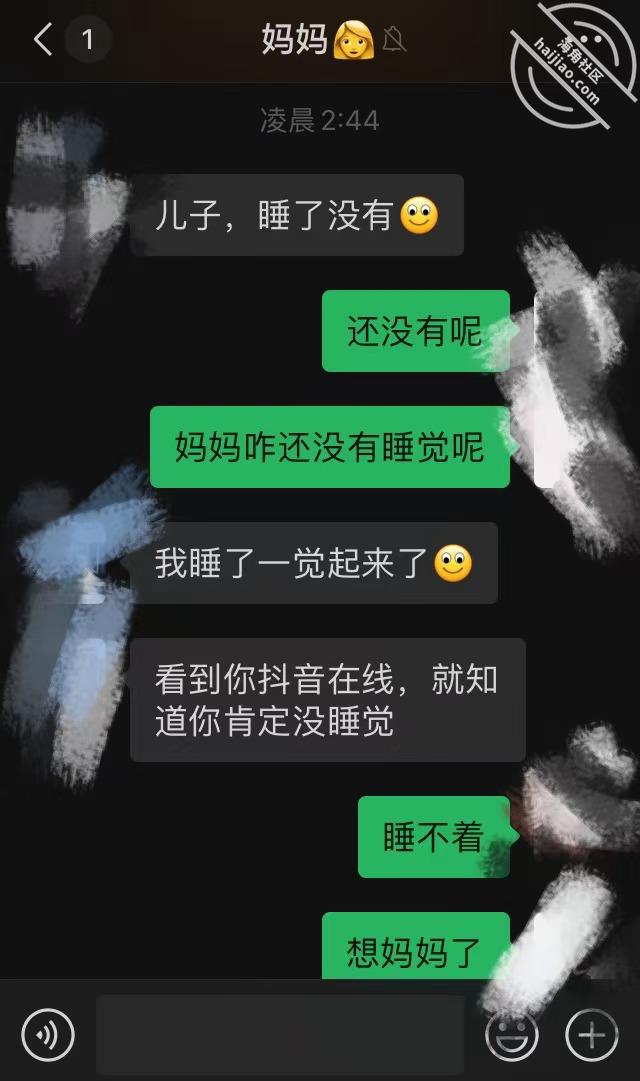Image resolution: width=640 pixels, height=1081 pixels.
Task: Go back to the chat list
Action: click(43, 39)
